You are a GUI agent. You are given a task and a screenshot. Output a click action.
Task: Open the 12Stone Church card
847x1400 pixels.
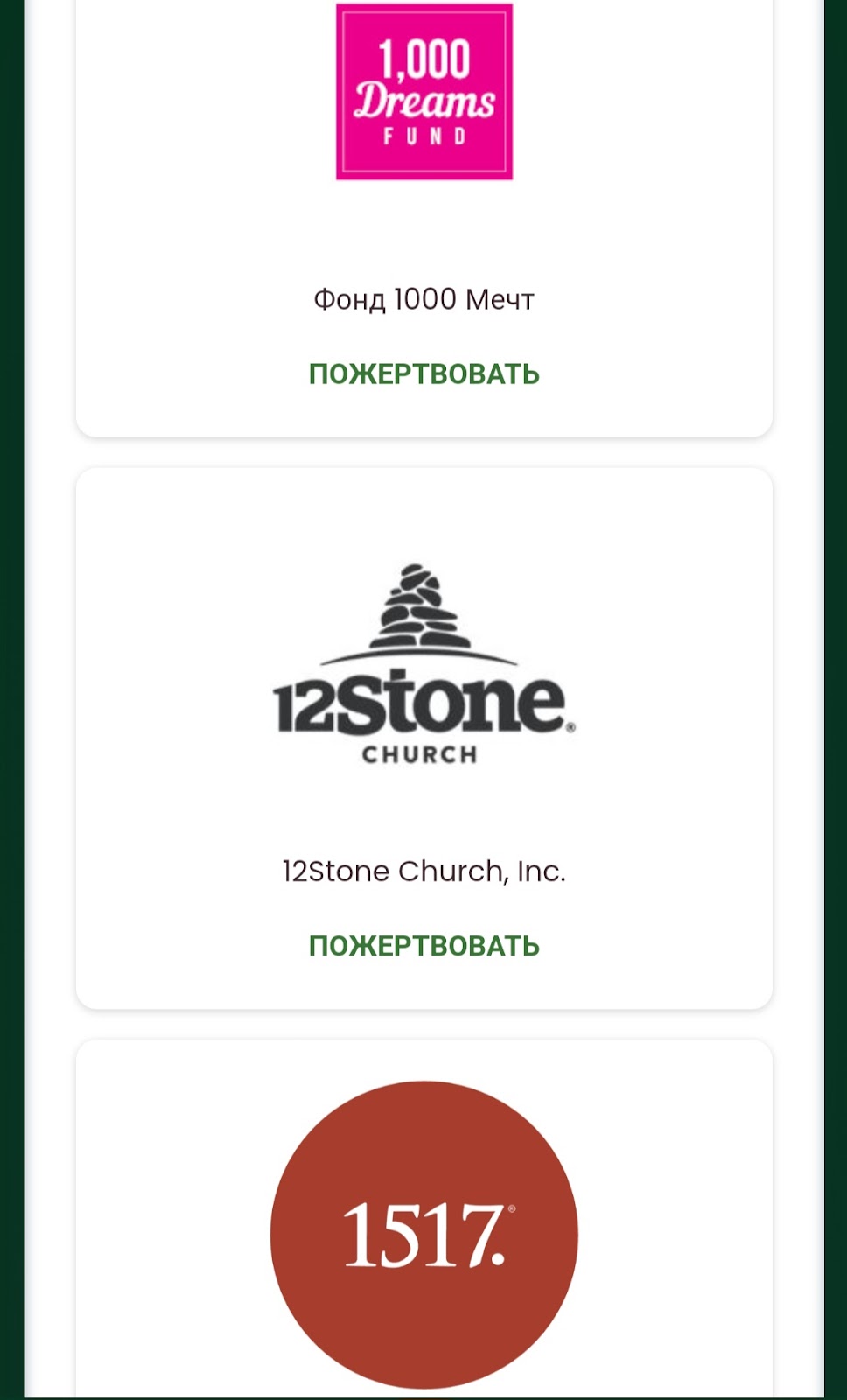click(423, 667)
